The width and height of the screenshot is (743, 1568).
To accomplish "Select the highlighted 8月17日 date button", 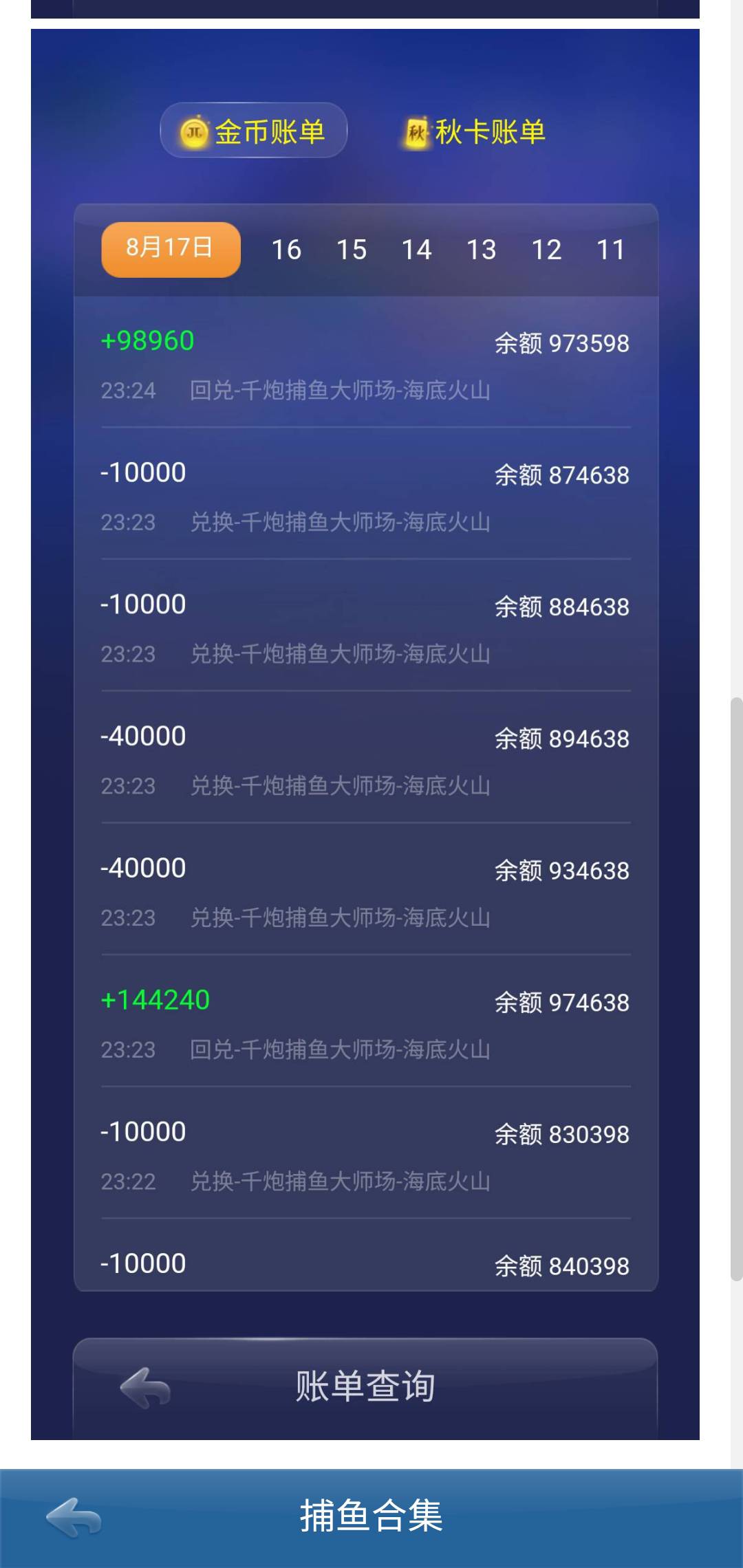I will (x=170, y=249).
